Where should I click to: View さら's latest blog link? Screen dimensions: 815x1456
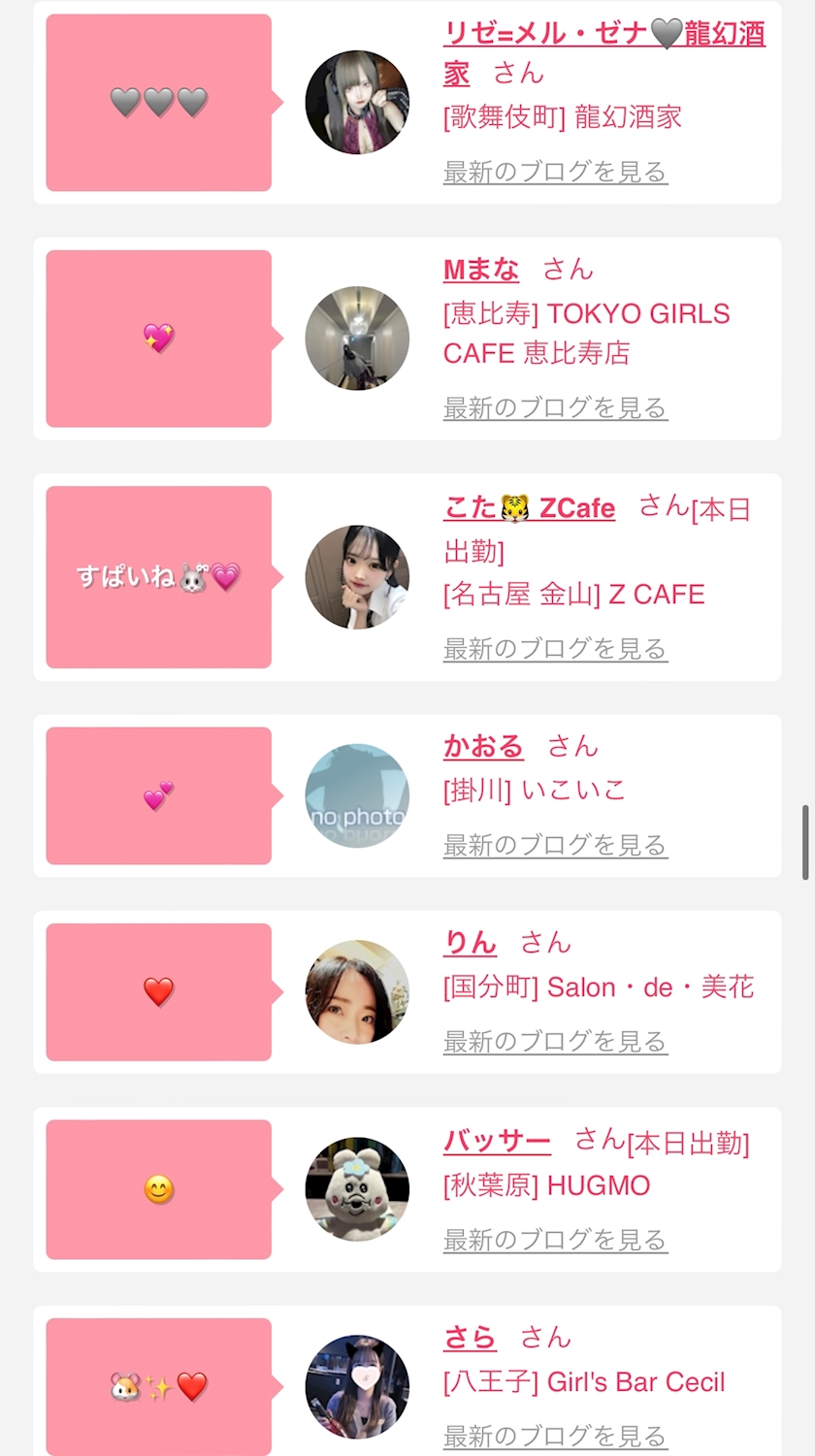click(555, 1436)
